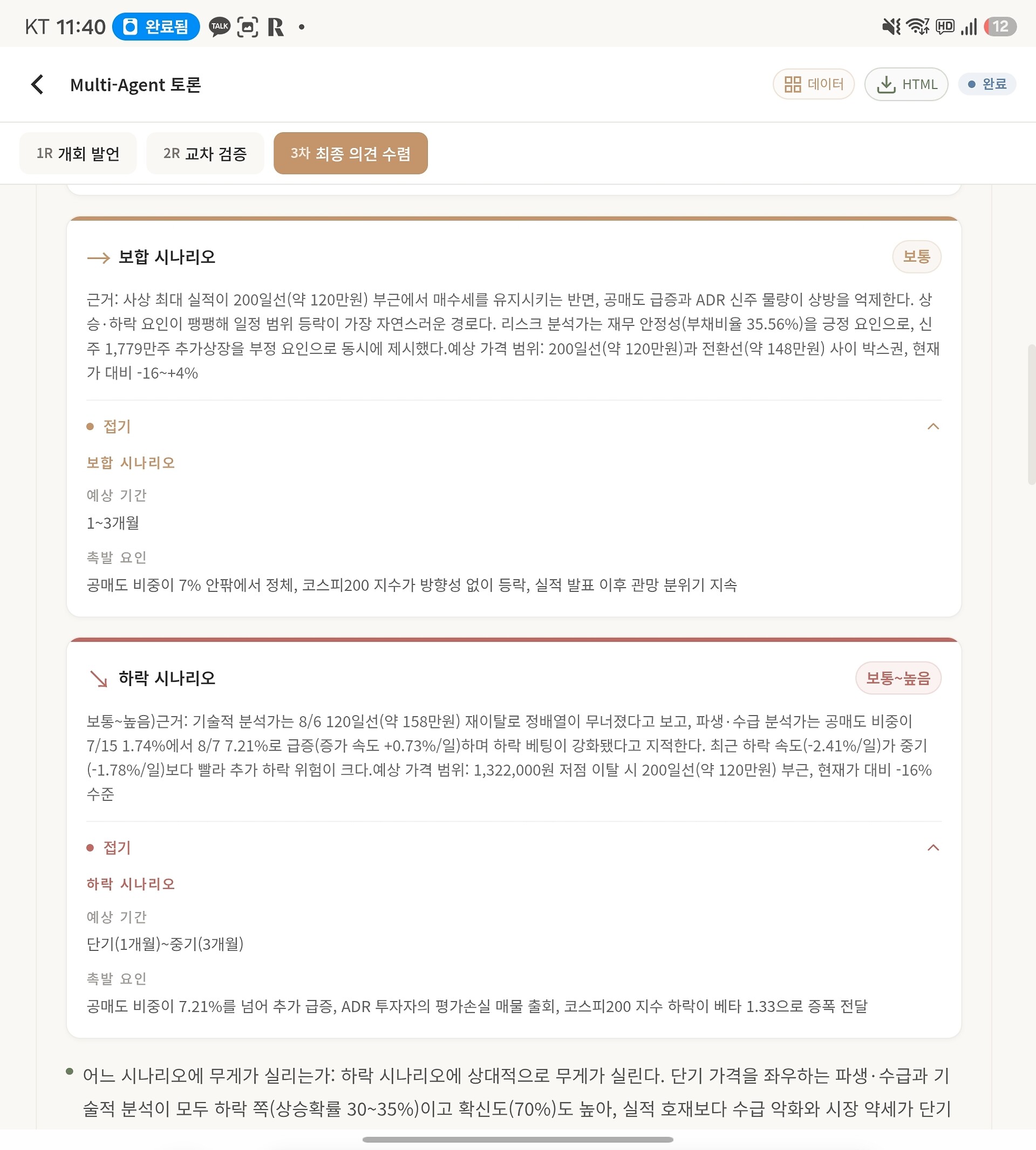Screen dimensions: 1036x1150
Task: Select the 3차 최종 의견 수렴 tab
Action: (351, 153)
